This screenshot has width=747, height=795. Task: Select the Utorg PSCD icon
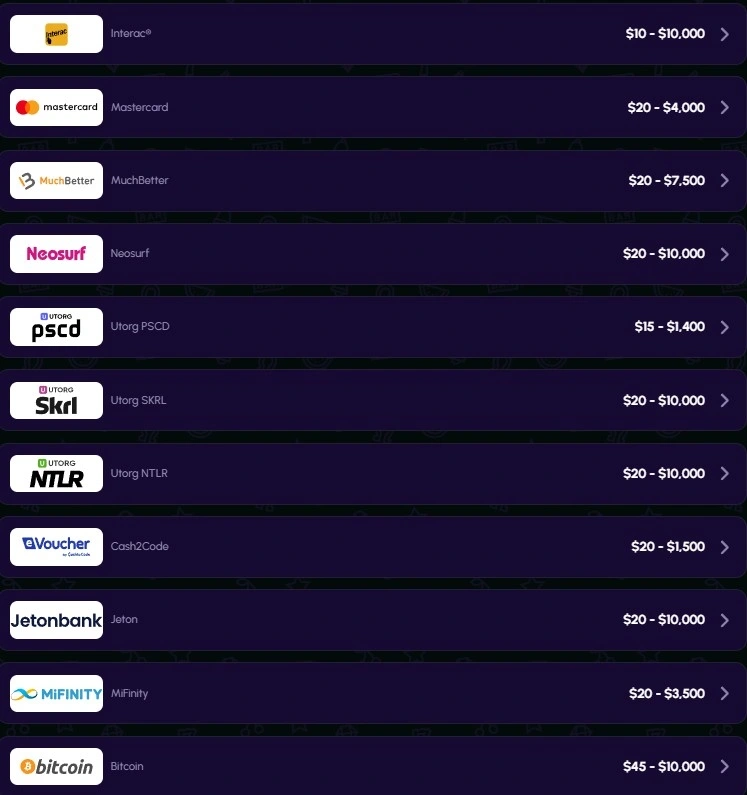[x=56, y=326]
